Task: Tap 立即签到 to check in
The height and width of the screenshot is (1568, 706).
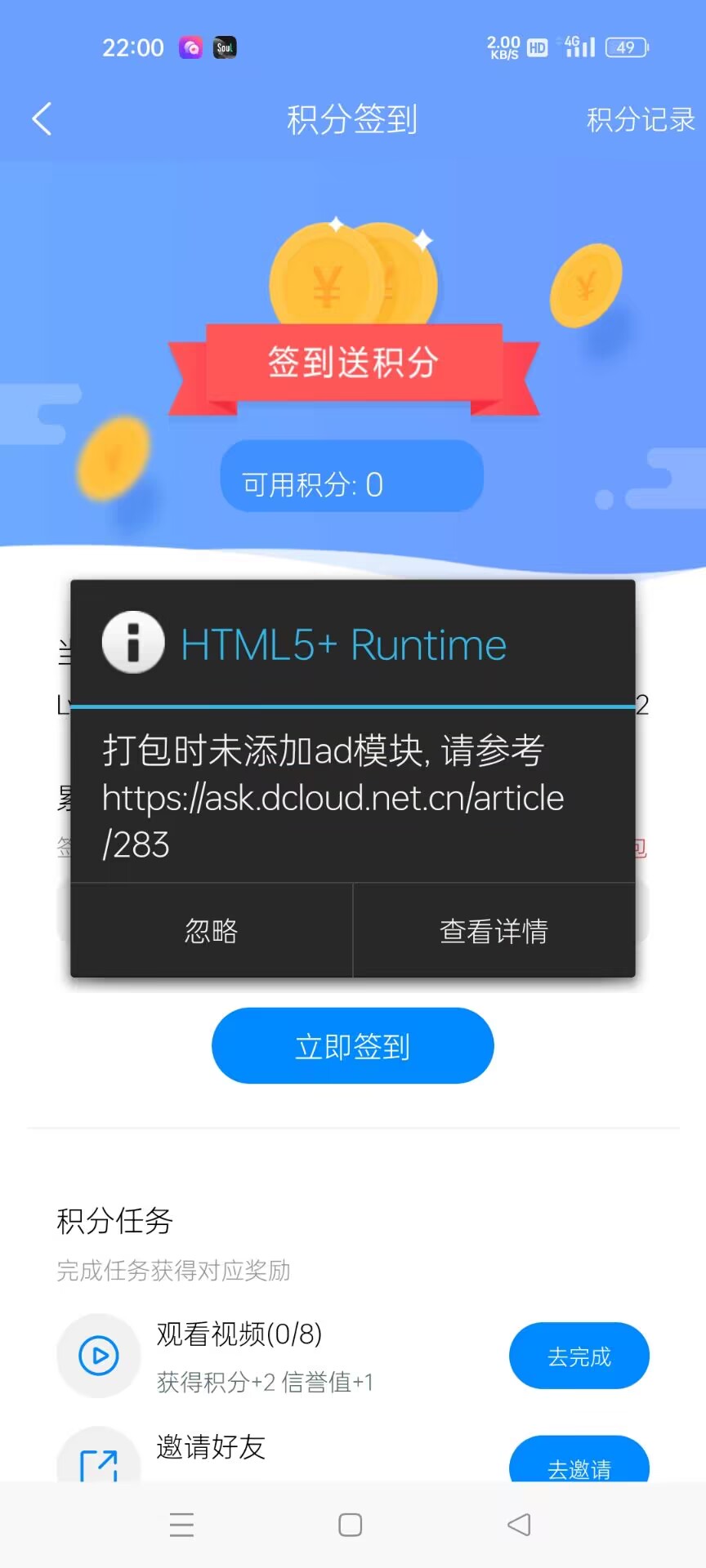Action: pyautogui.click(x=352, y=1045)
